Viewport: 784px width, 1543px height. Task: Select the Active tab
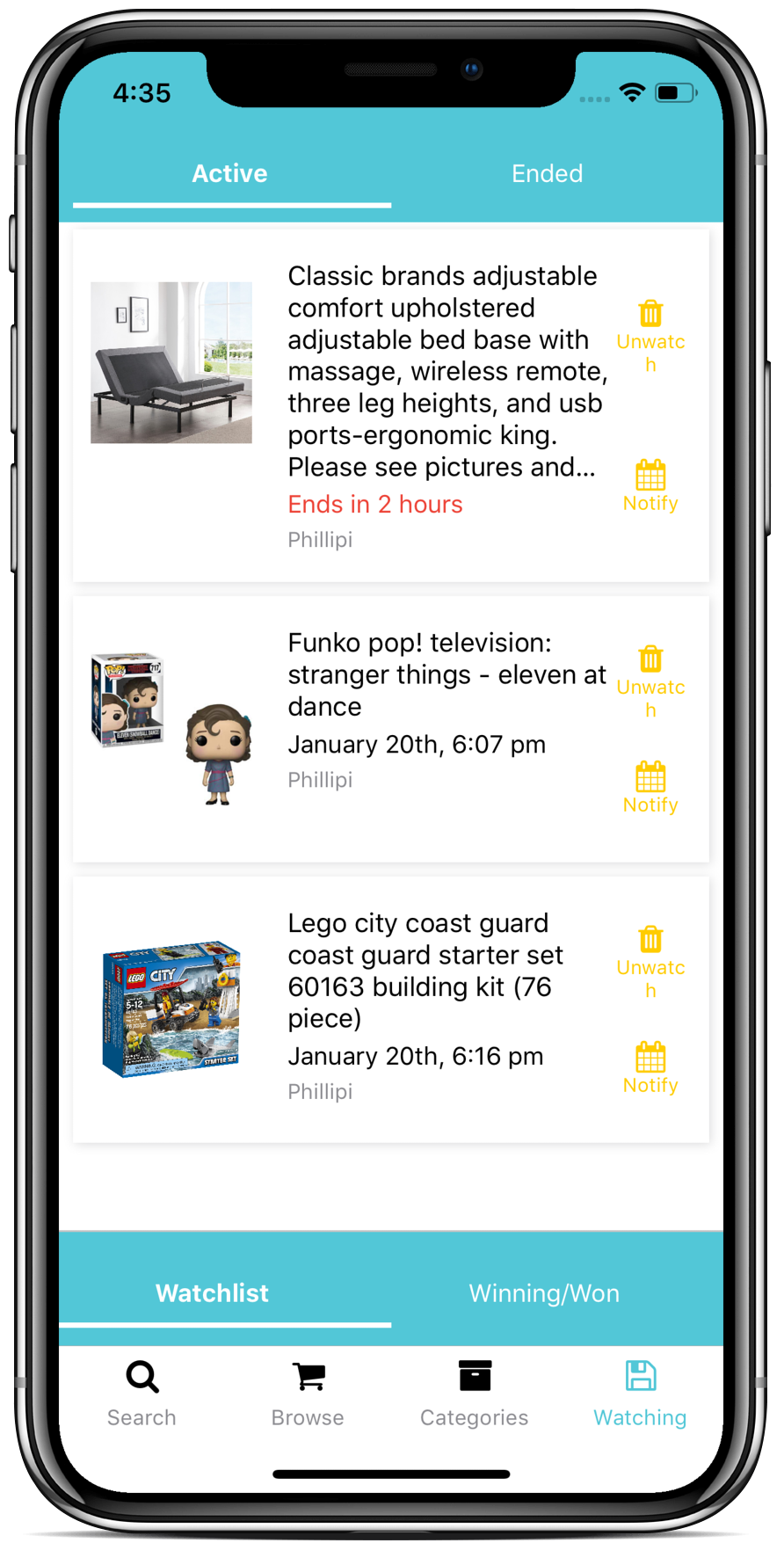[230, 173]
